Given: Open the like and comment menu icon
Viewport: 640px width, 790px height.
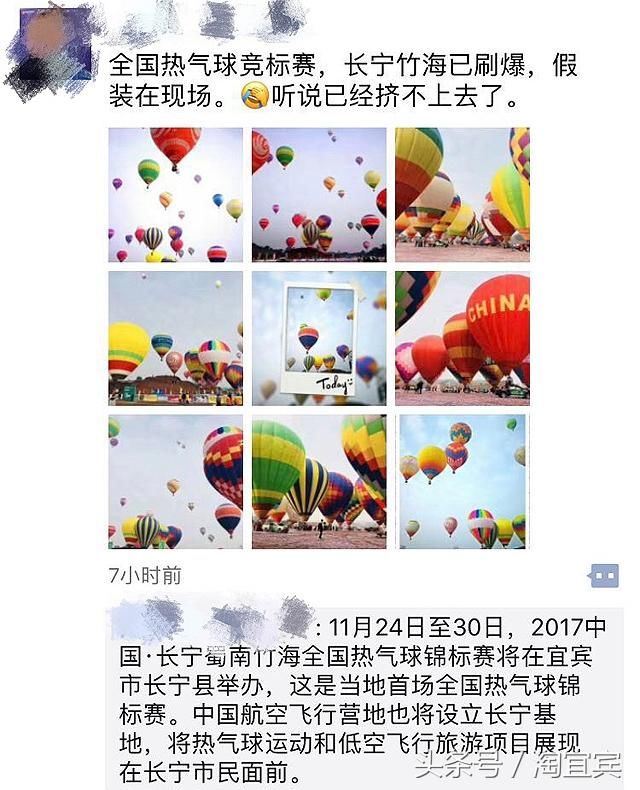Looking at the screenshot, I should [x=605, y=575].
